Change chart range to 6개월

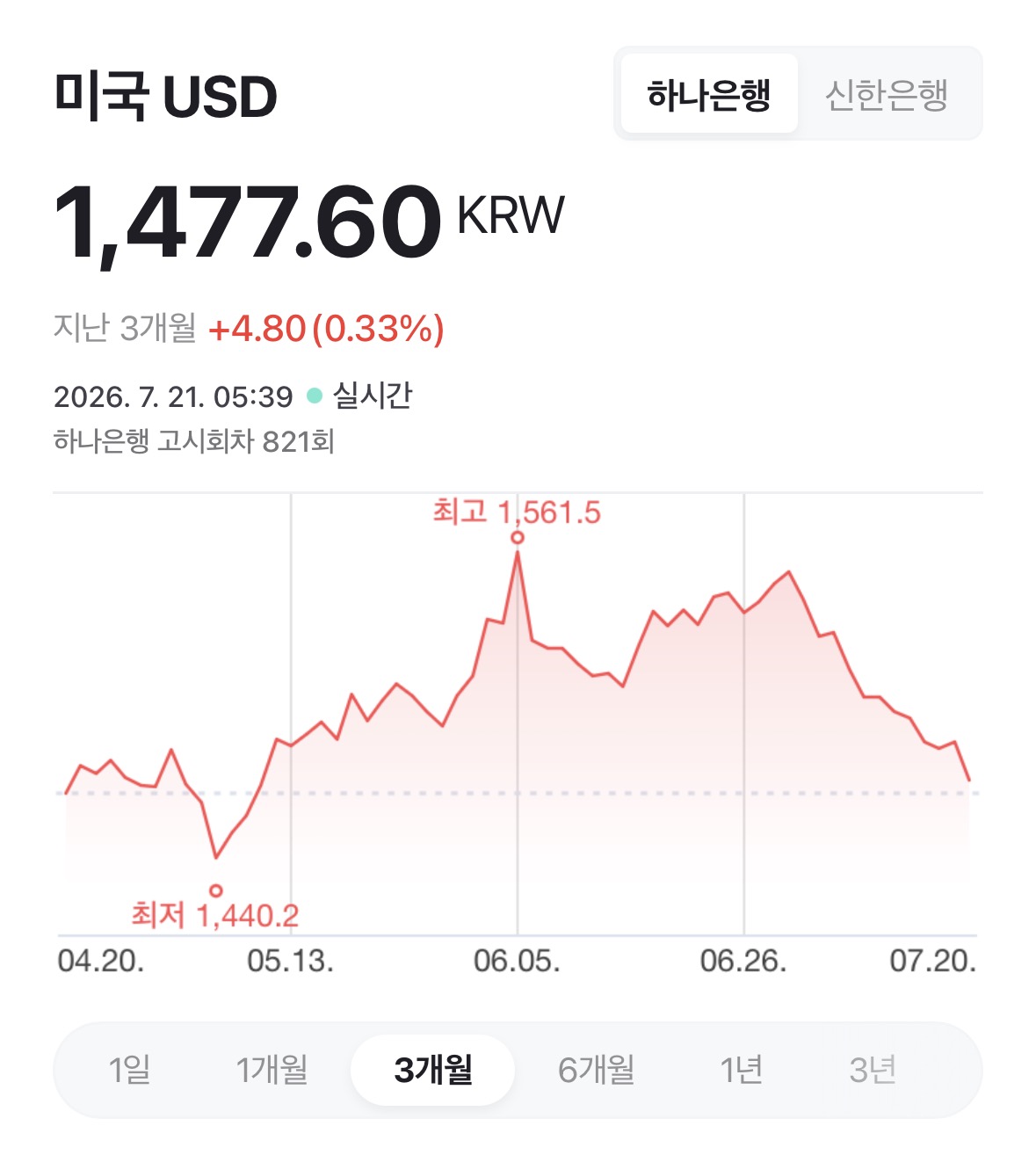pyautogui.click(x=596, y=1070)
